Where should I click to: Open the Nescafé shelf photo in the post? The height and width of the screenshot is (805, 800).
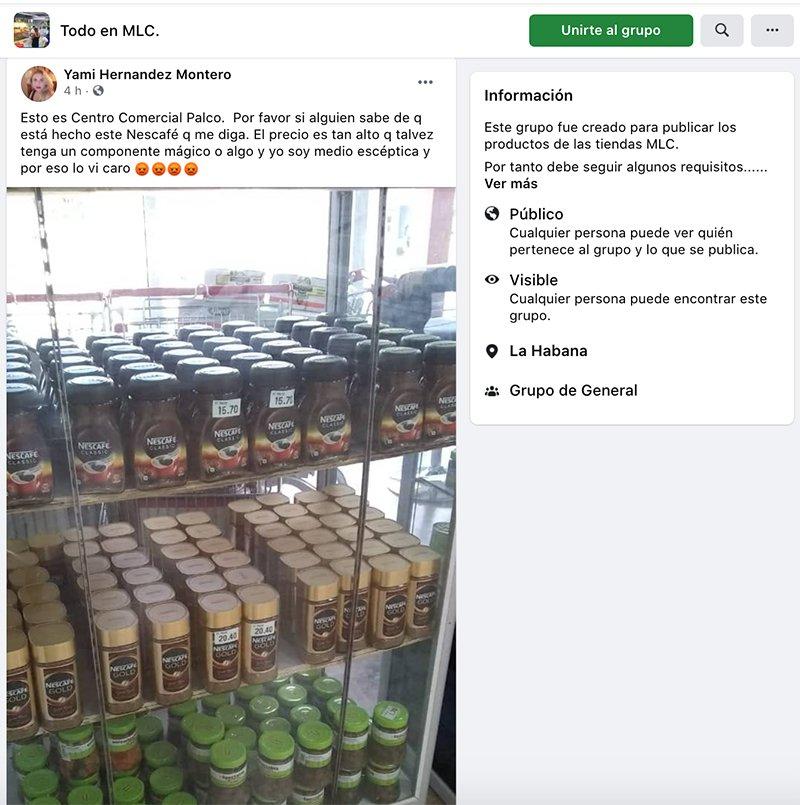(x=231, y=495)
